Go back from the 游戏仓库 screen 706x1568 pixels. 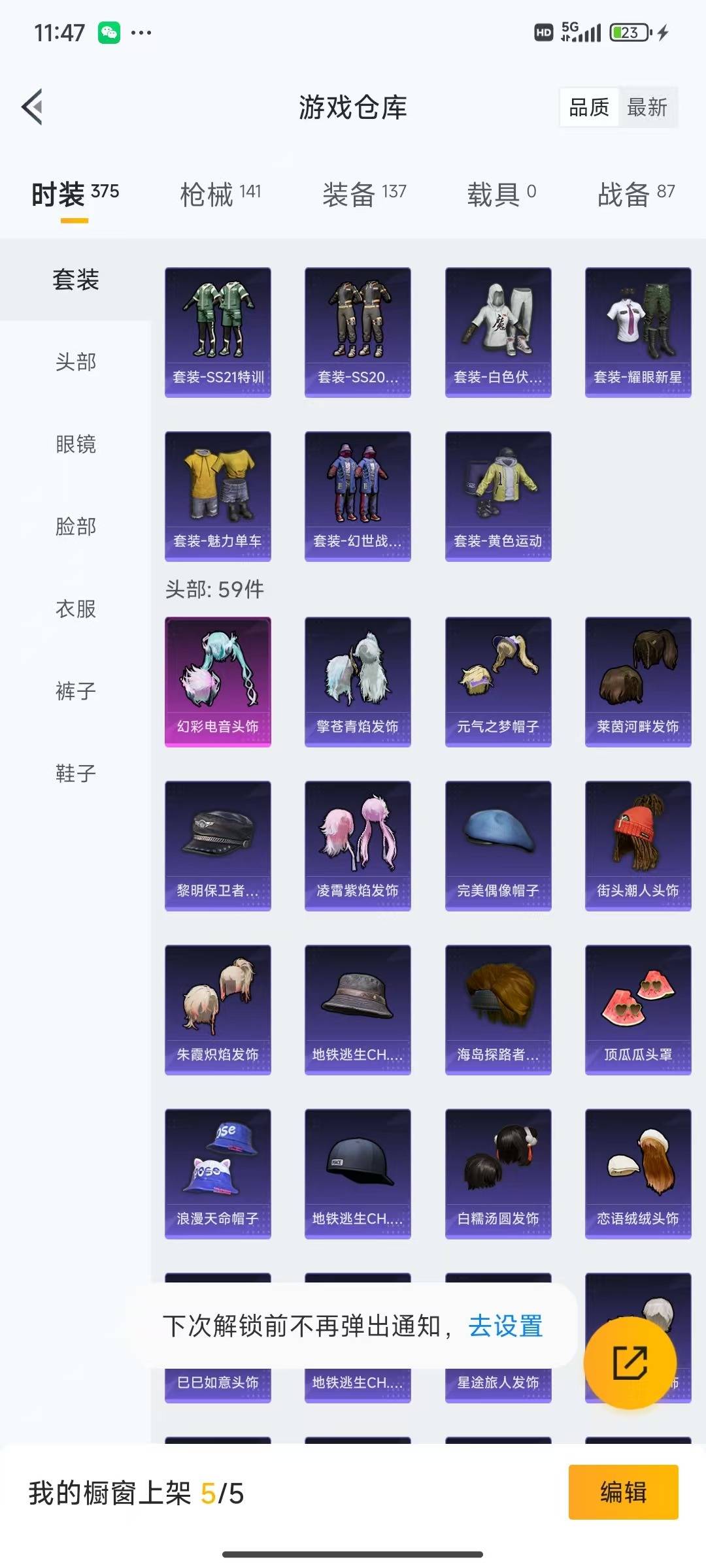click(x=33, y=106)
